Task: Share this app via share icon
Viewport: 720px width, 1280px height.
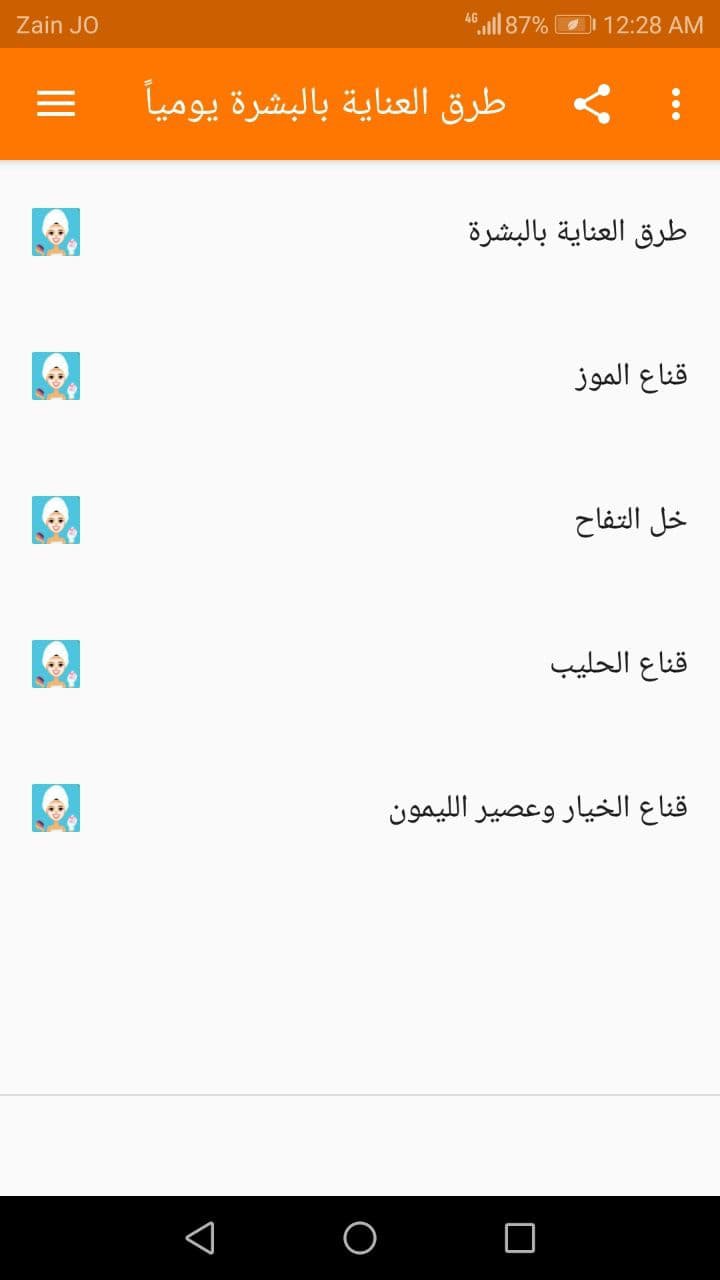Action: [592, 104]
